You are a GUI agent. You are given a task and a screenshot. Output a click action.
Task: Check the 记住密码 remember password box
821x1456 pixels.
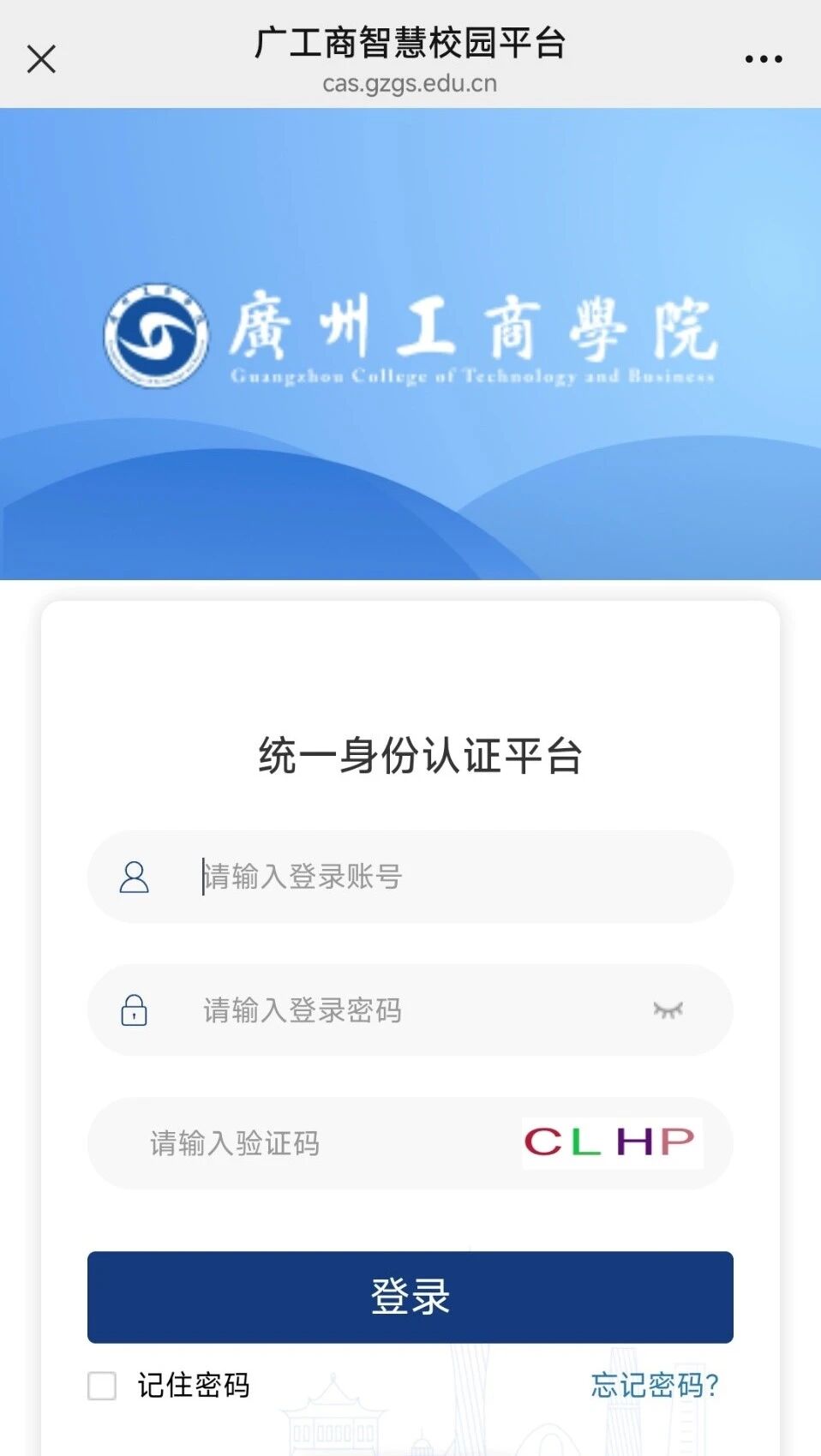102,1386
